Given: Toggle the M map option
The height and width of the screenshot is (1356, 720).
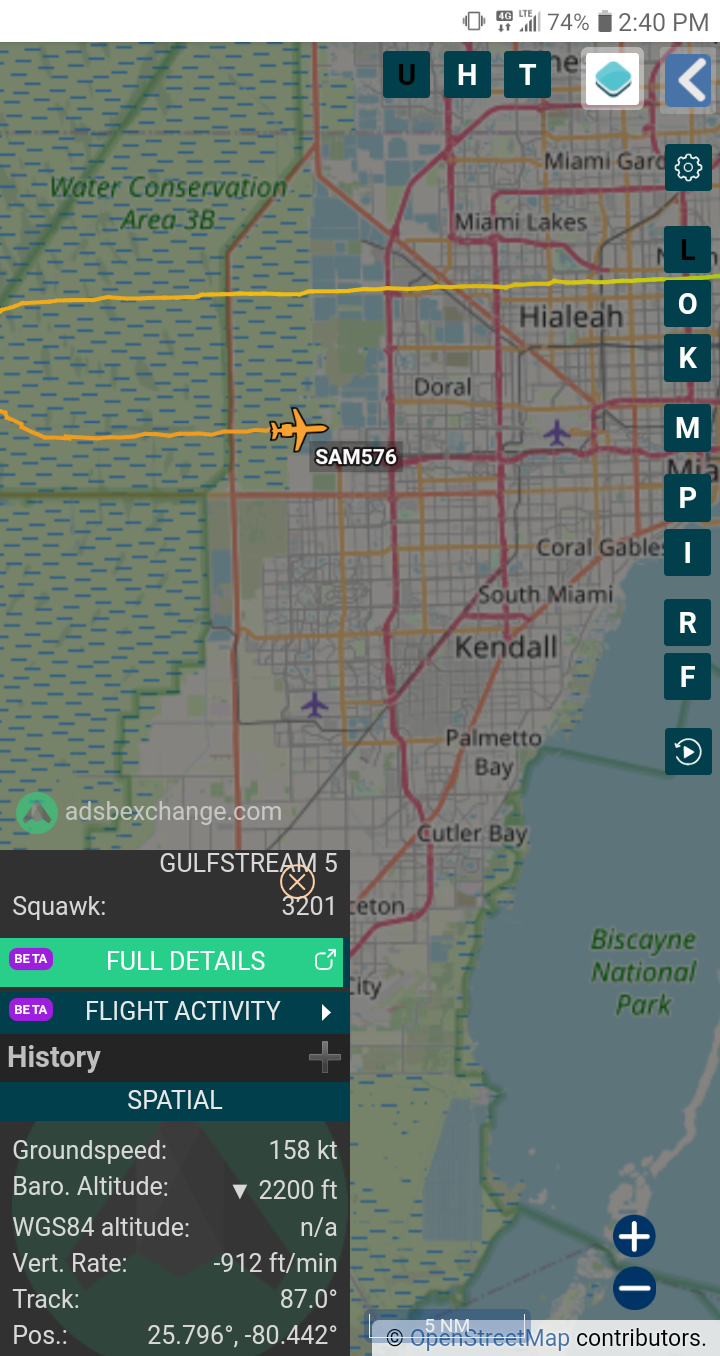Looking at the screenshot, I should point(688,428).
